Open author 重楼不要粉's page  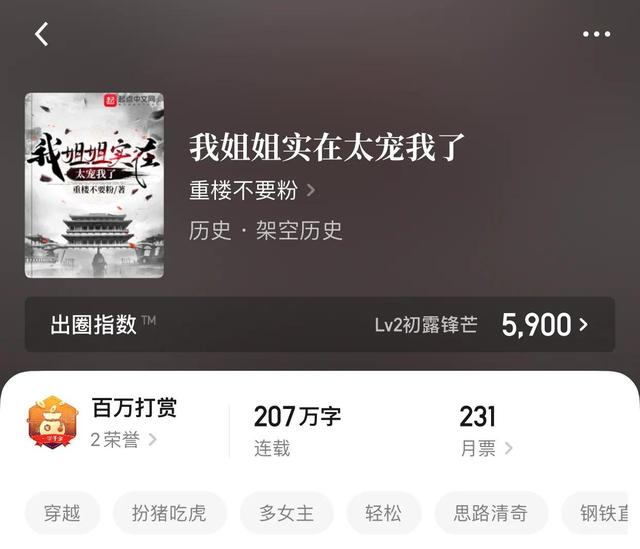click(252, 190)
